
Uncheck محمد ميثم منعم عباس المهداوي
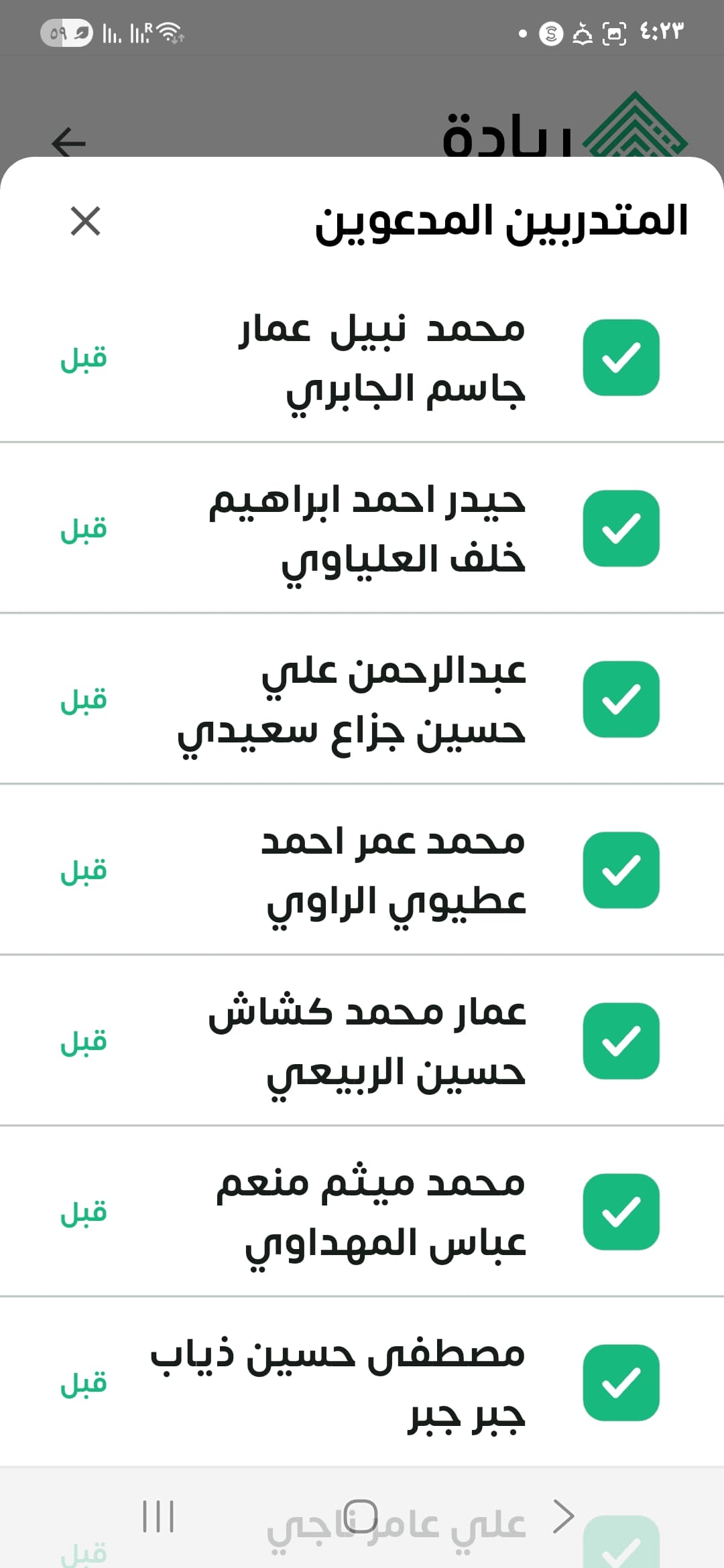(x=621, y=1212)
